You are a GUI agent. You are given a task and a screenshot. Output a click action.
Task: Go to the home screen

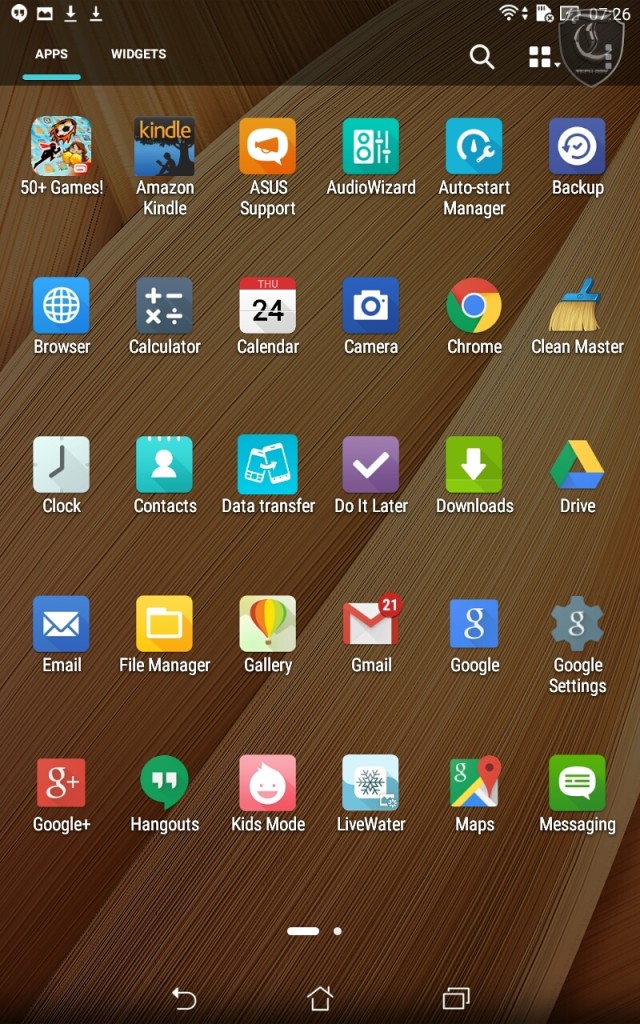coord(320,997)
